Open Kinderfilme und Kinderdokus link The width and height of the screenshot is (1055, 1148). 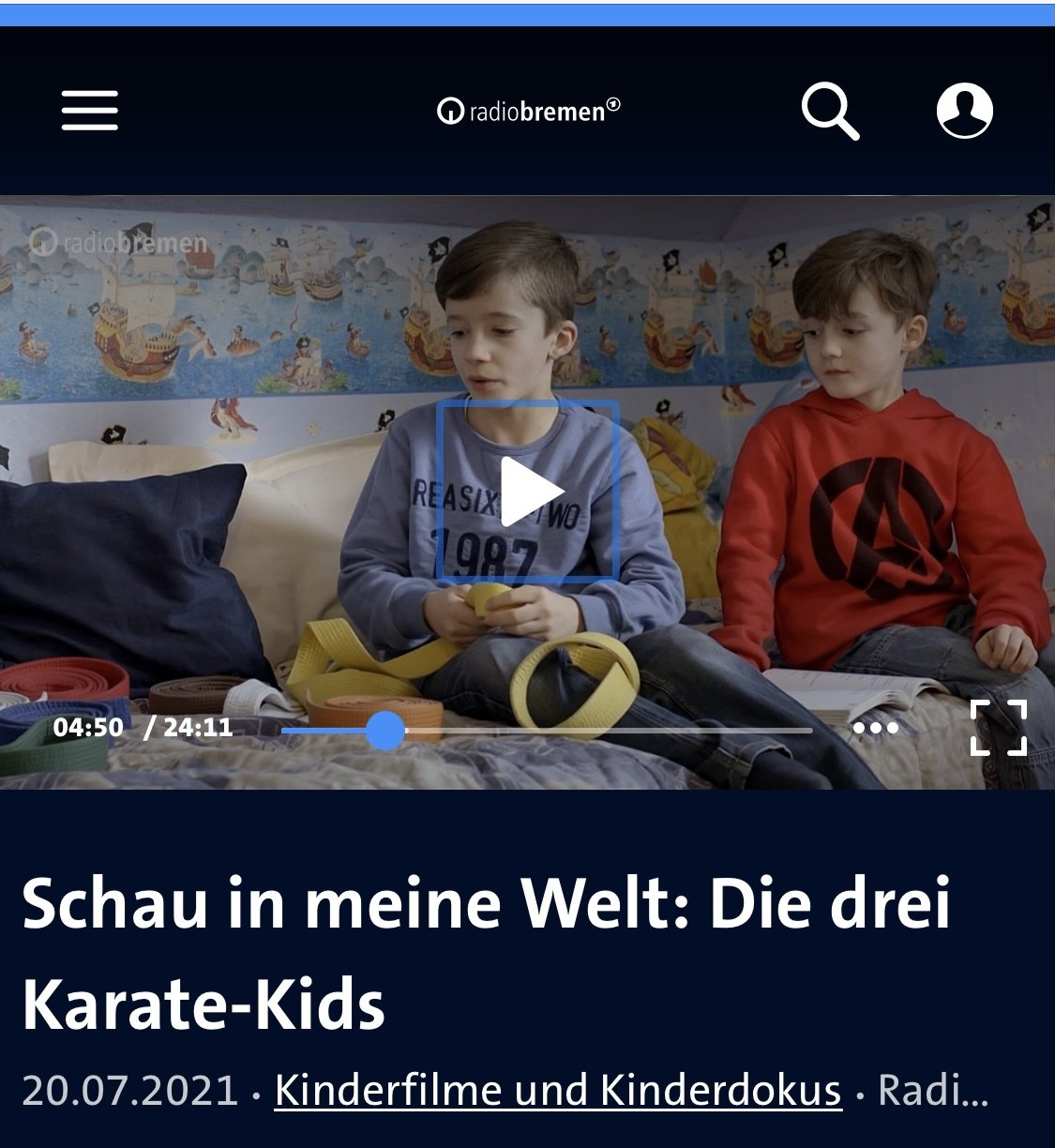coord(558,1091)
